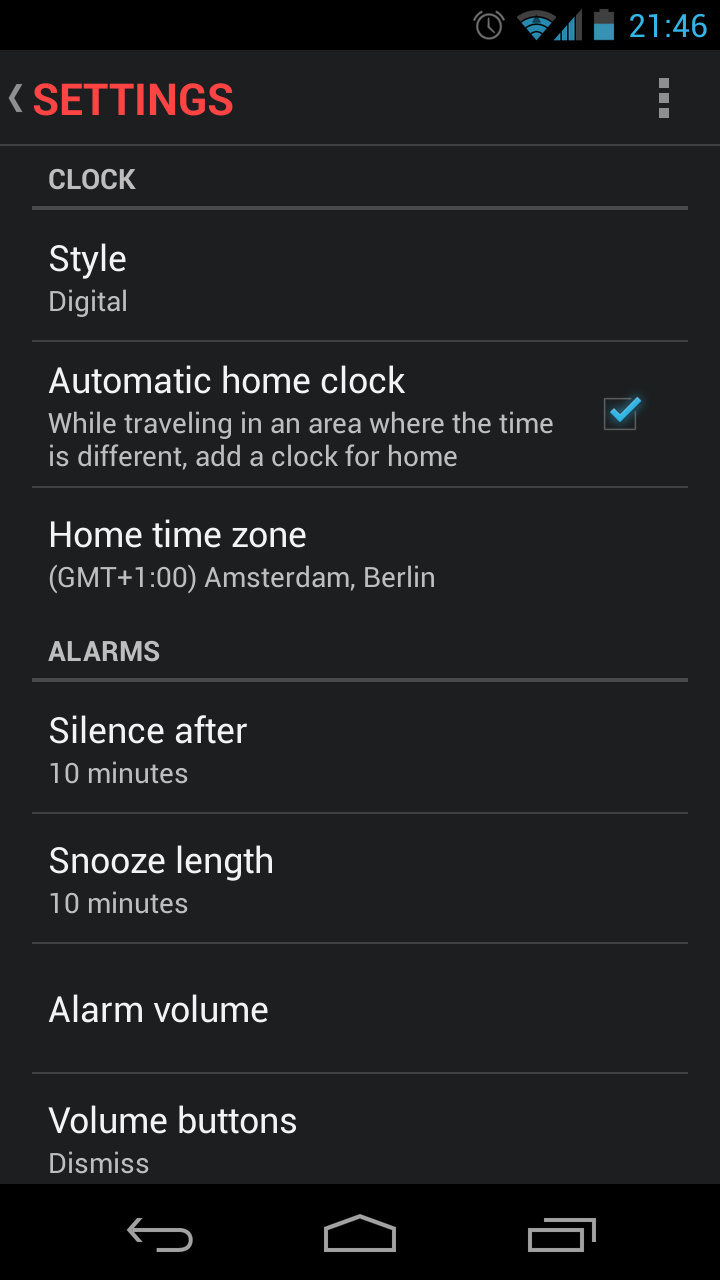Open the Silence after setting
This screenshot has width=720, height=1280.
click(x=360, y=748)
